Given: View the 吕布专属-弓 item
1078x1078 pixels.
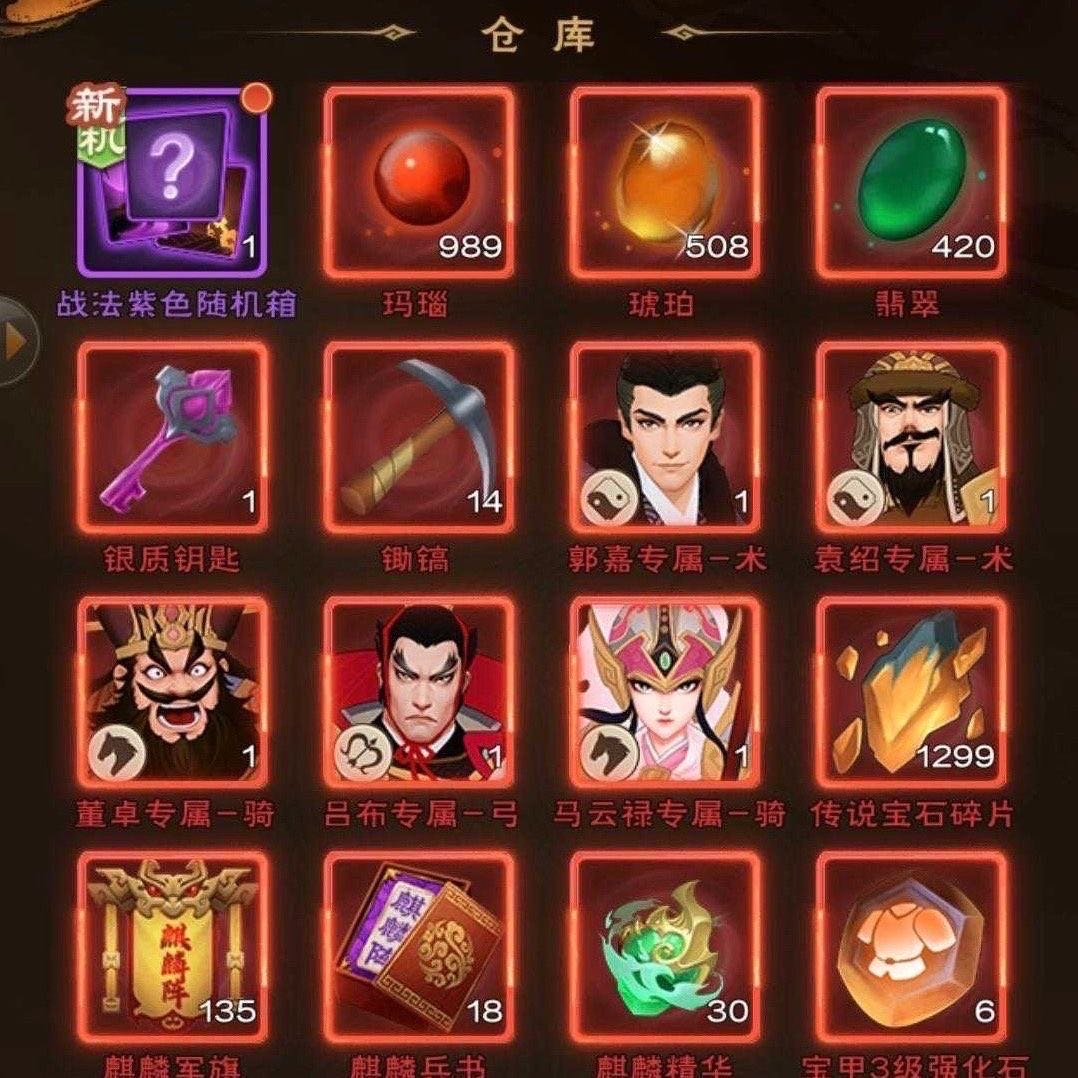Looking at the screenshot, I should point(419,692).
